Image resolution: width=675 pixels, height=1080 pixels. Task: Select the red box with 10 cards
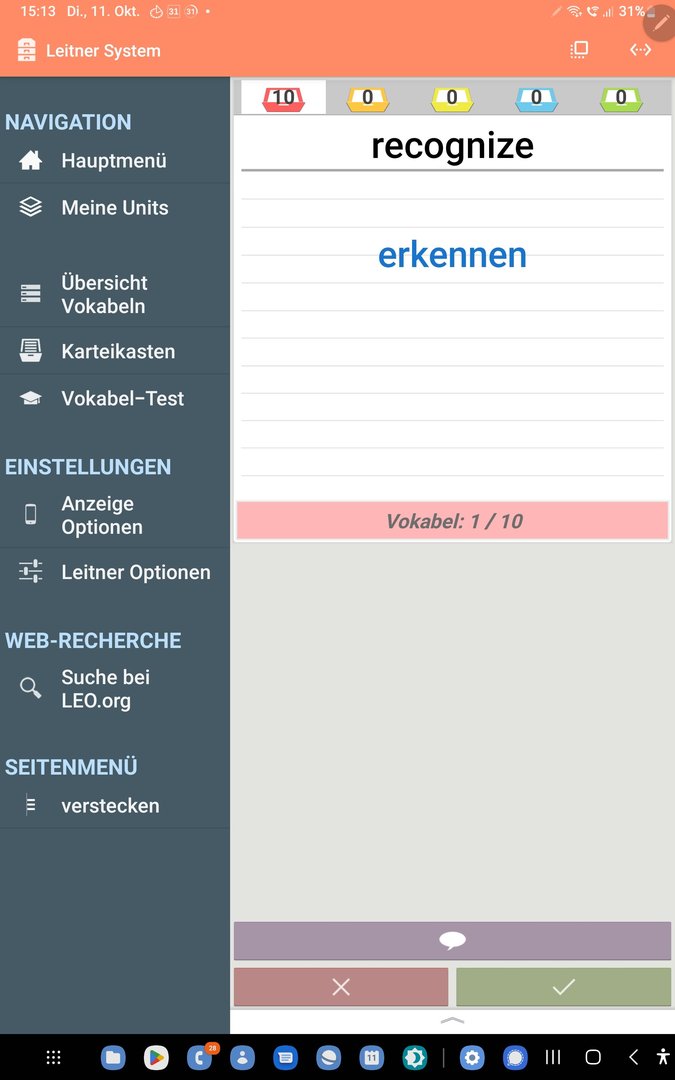[x=284, y=98]
